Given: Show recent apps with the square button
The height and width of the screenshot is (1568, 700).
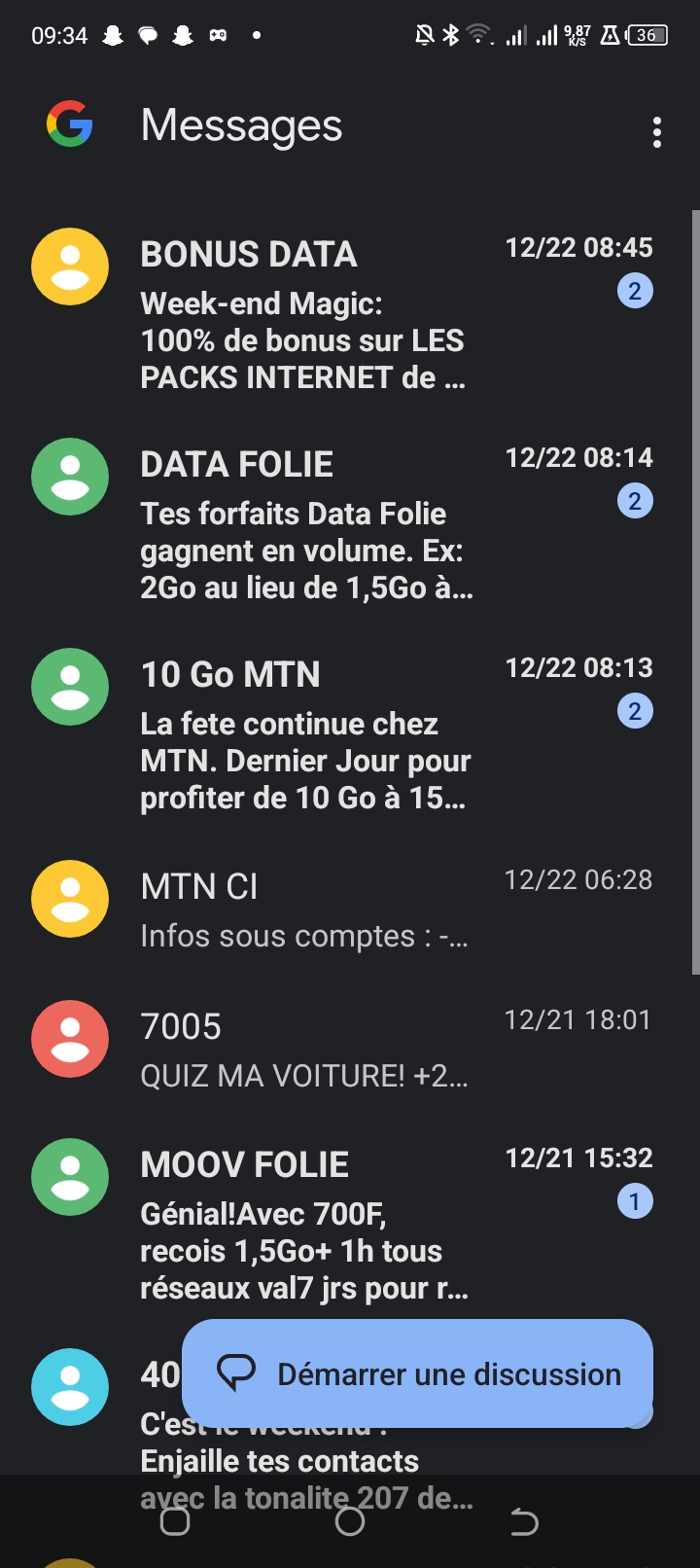Looking at the screenshot, I should pos(175,1521).
